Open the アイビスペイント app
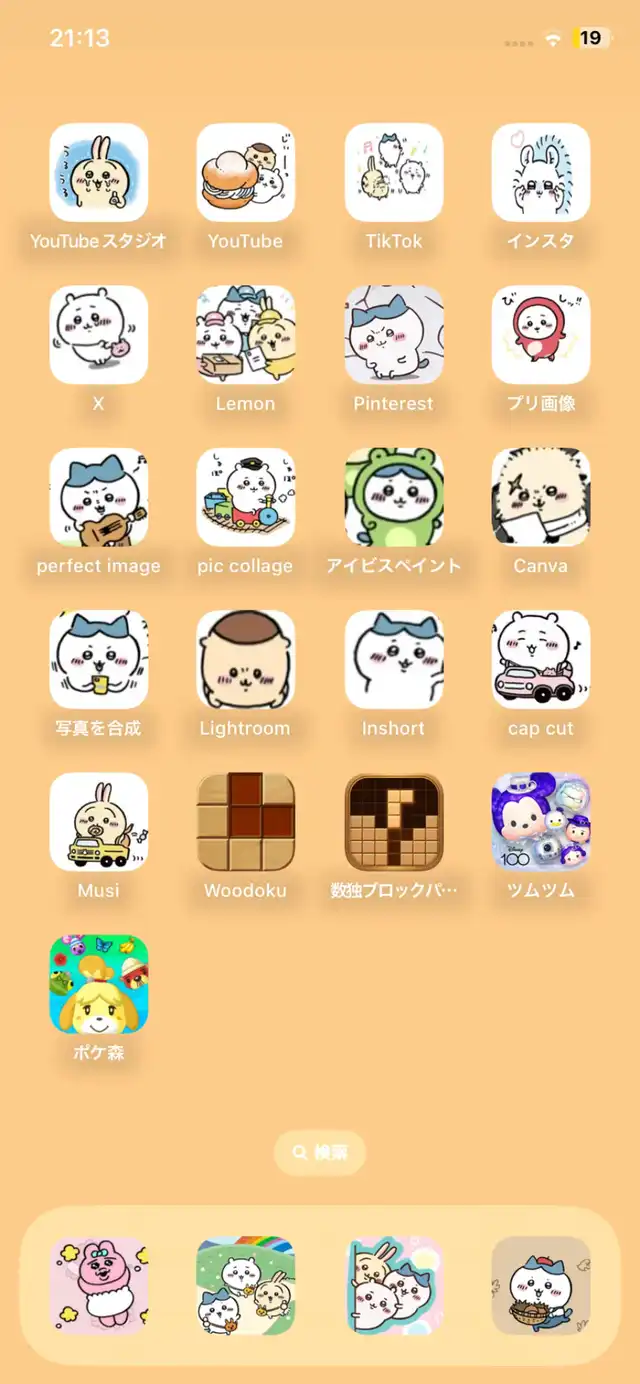The image size is (640, 1384). 394,497
